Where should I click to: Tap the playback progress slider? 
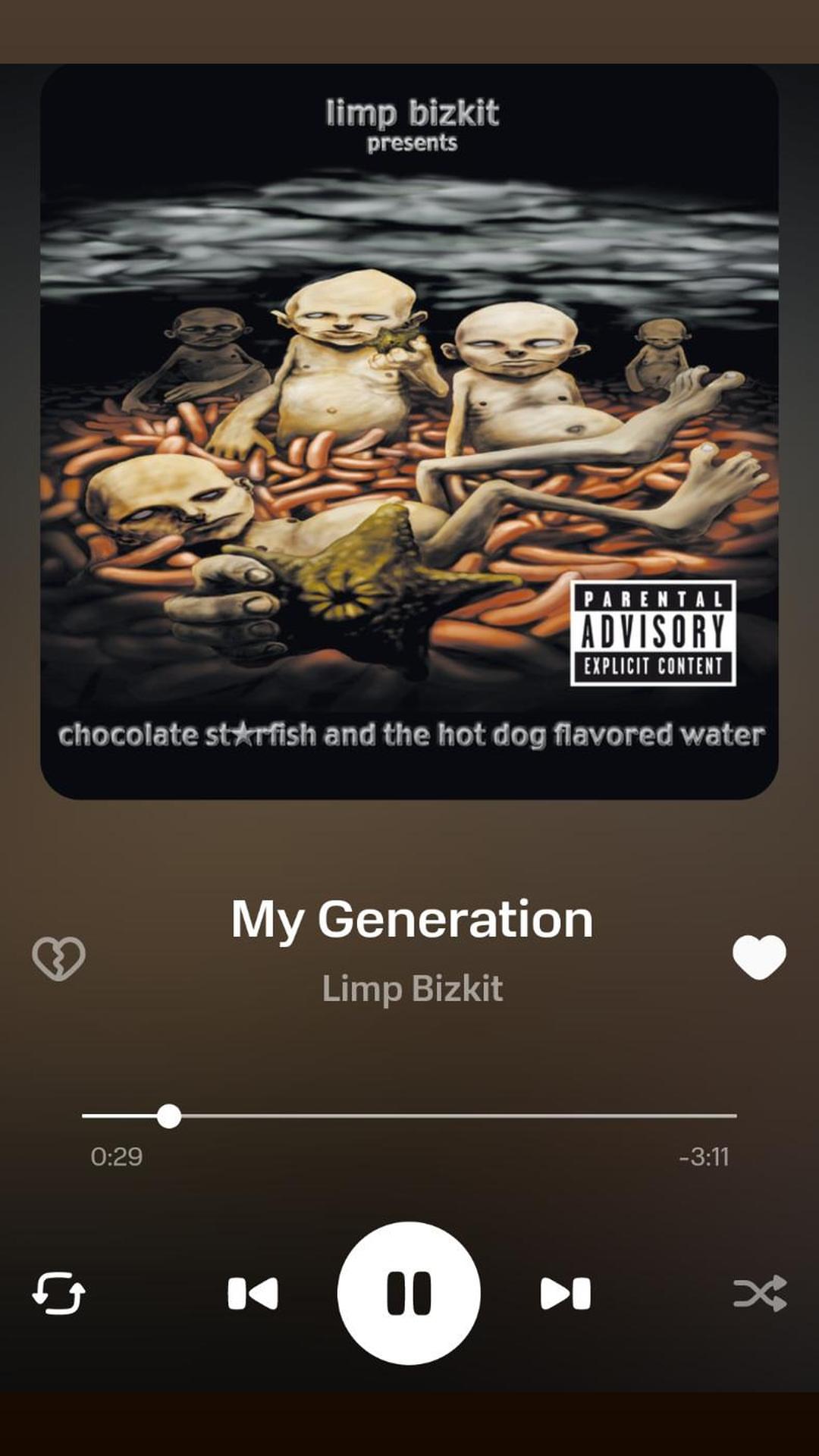(409, 1116)
